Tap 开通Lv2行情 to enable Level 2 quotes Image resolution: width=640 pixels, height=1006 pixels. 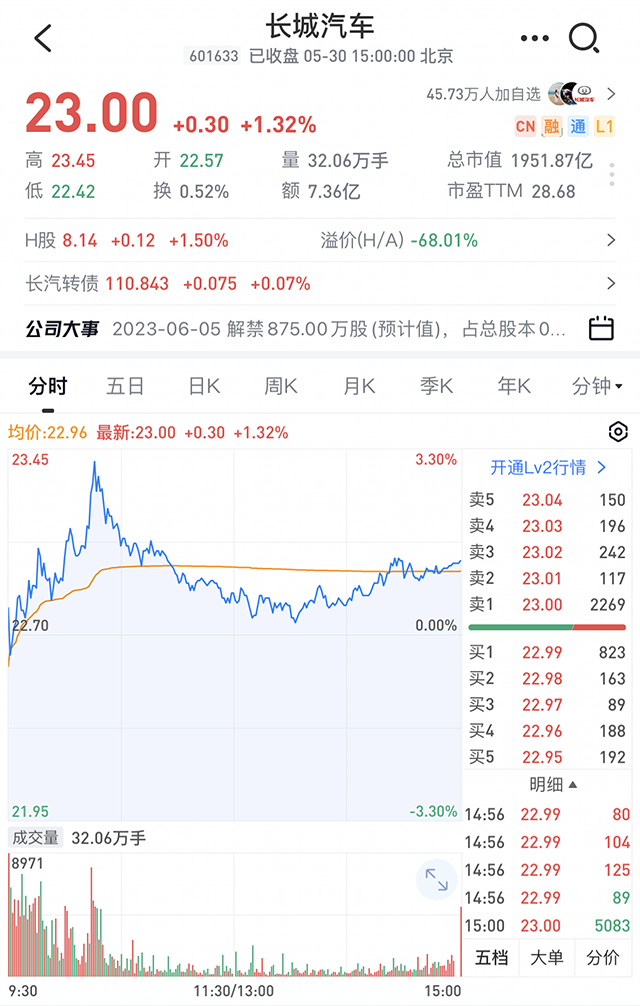548,467
